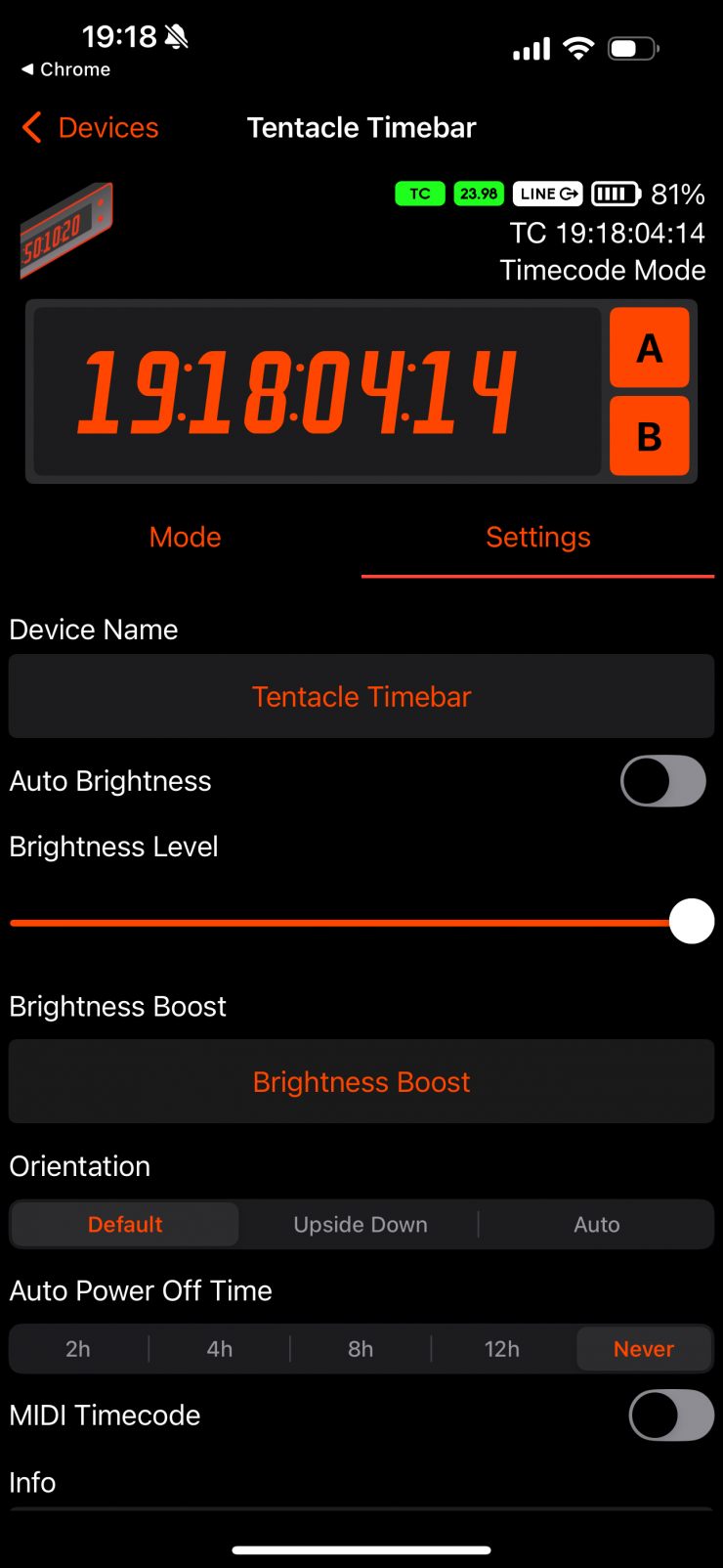Set orientation to Auto
This screenshot has width=723, height=1568.
pos(597,1224)
